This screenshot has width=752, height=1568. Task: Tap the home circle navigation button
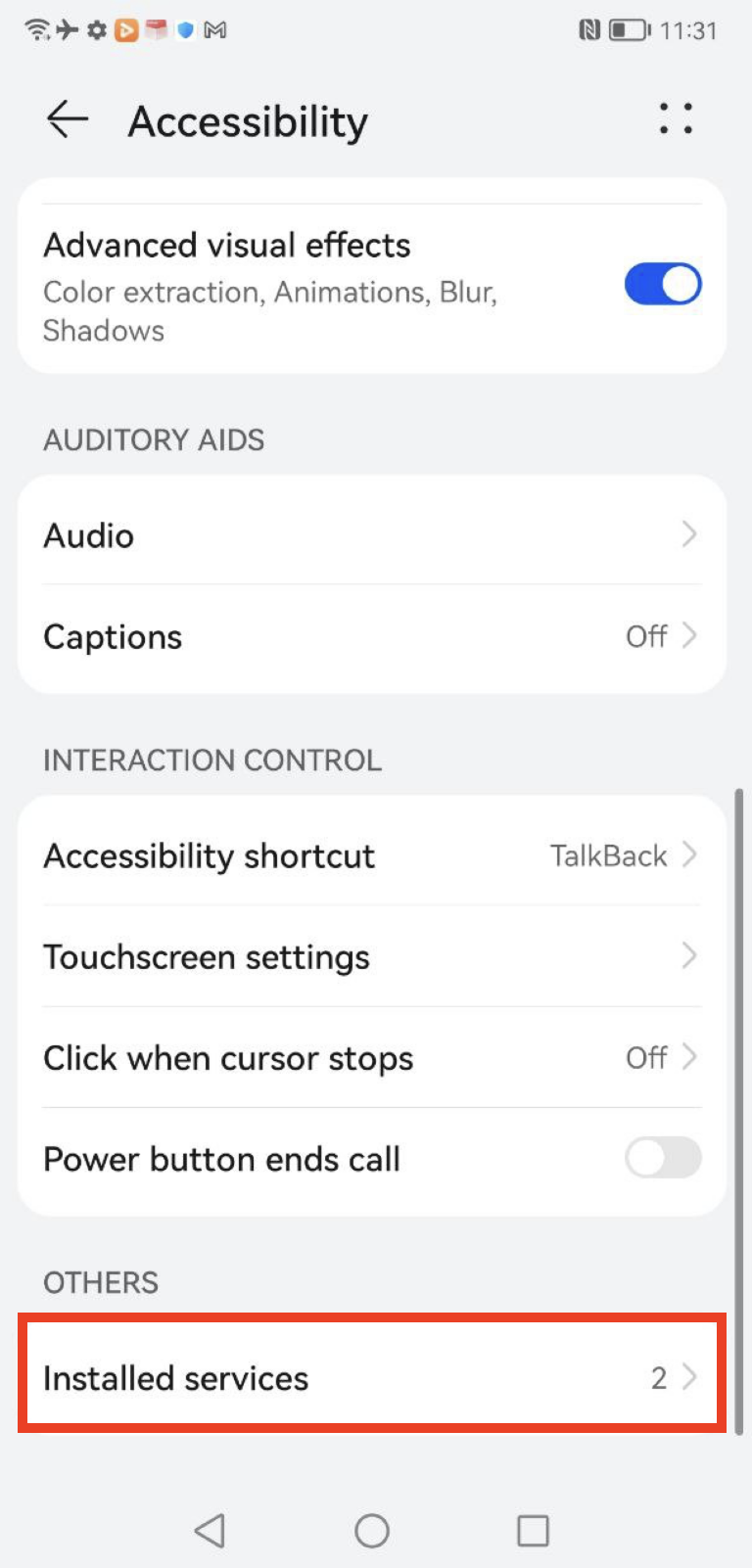pos(372,1530)
